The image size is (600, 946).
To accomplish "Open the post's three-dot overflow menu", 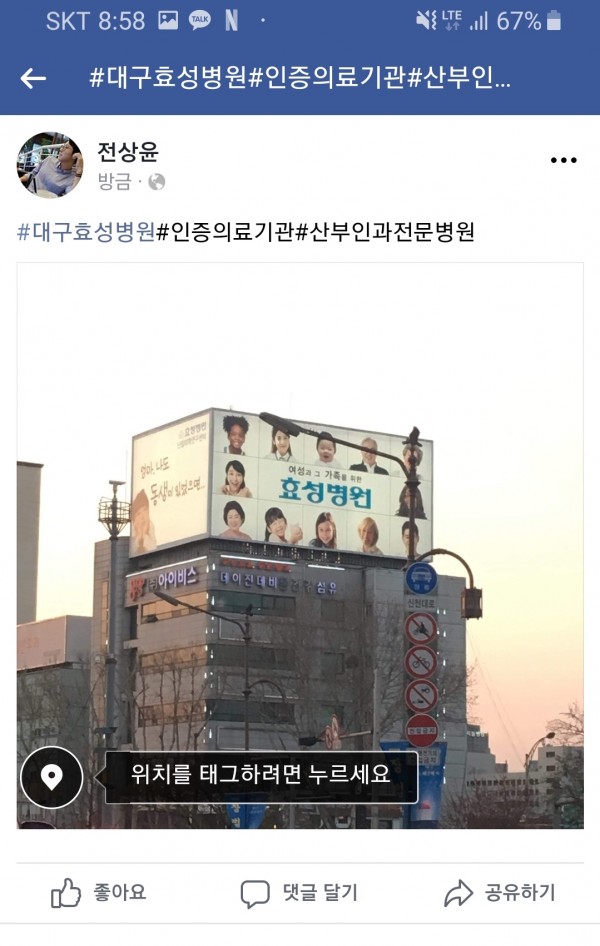I will pos(563,160).
